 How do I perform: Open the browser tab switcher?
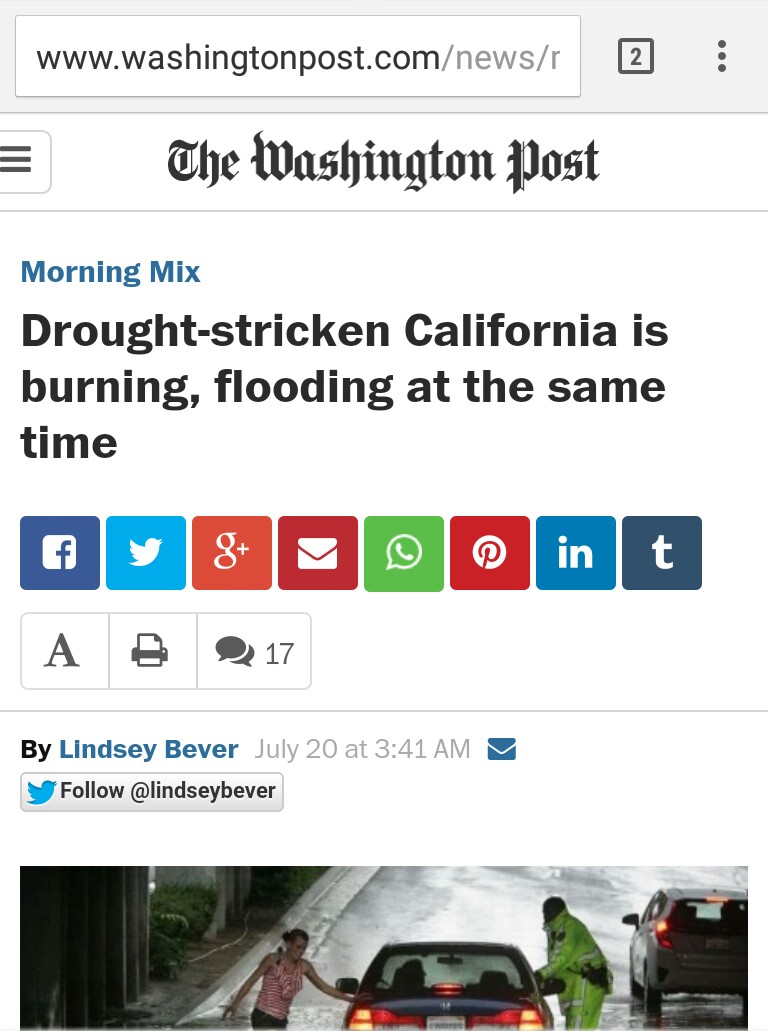635,57
